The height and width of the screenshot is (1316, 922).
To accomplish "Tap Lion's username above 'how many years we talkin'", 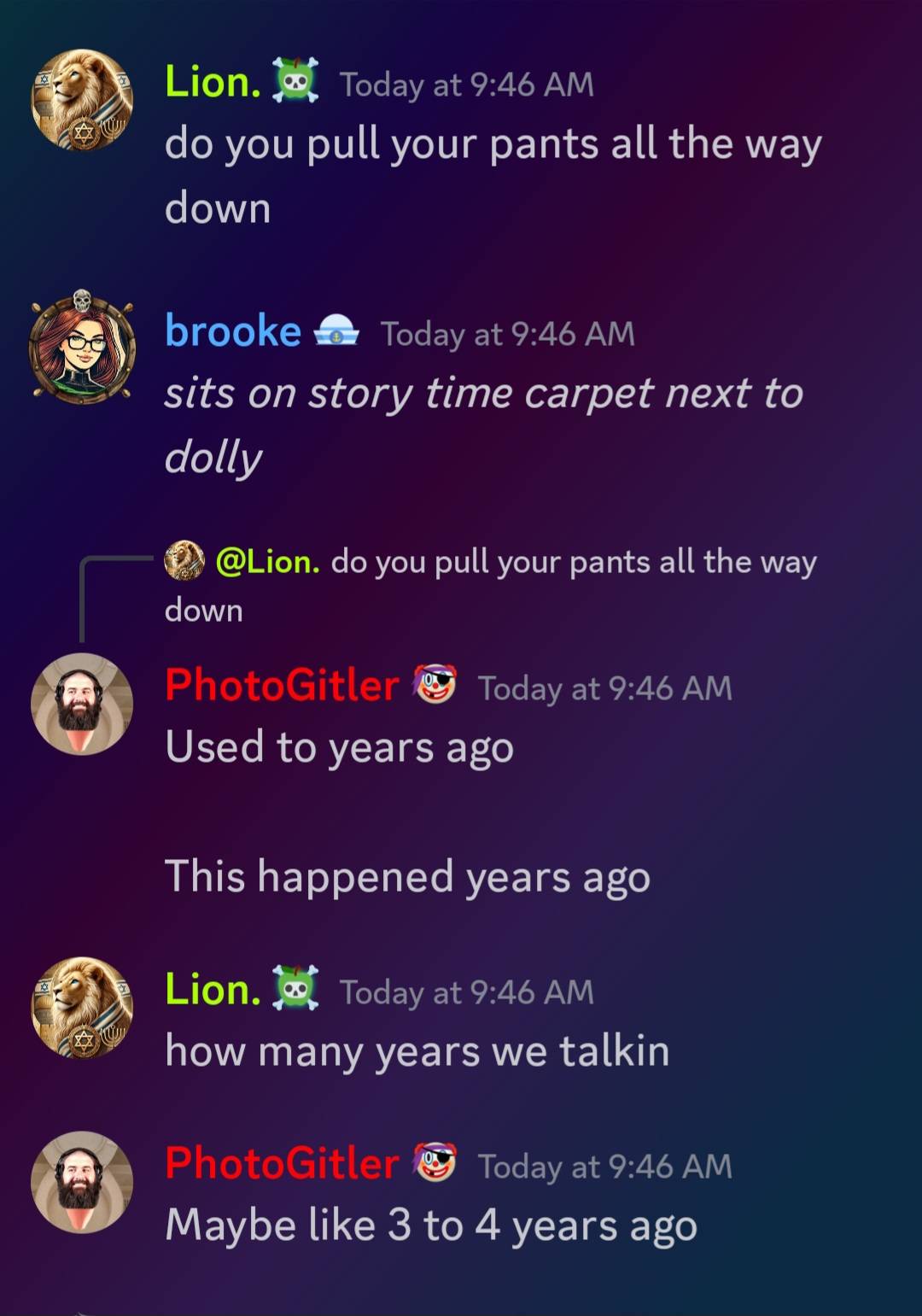I will click(x=213, y=990).
